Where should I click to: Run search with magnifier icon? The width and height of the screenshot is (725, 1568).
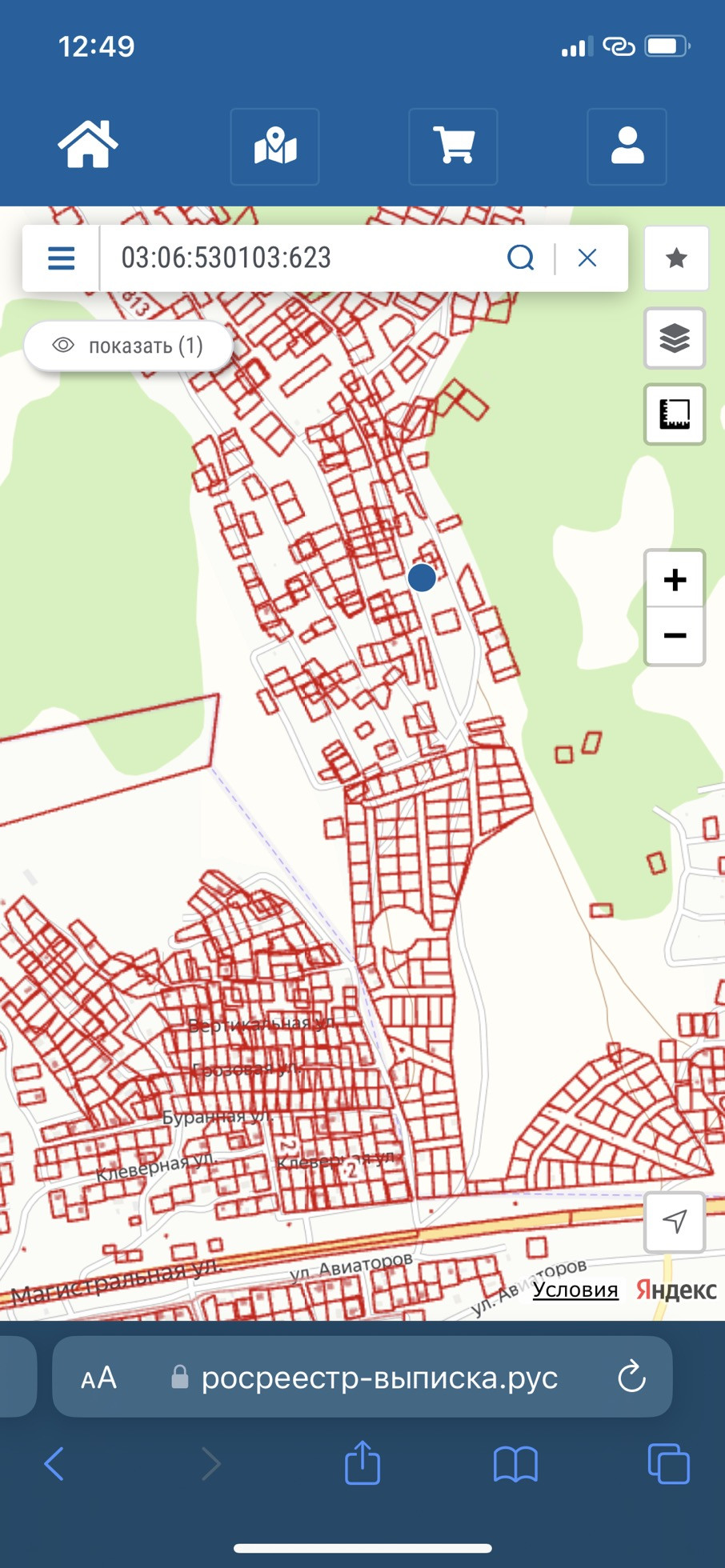520,258
